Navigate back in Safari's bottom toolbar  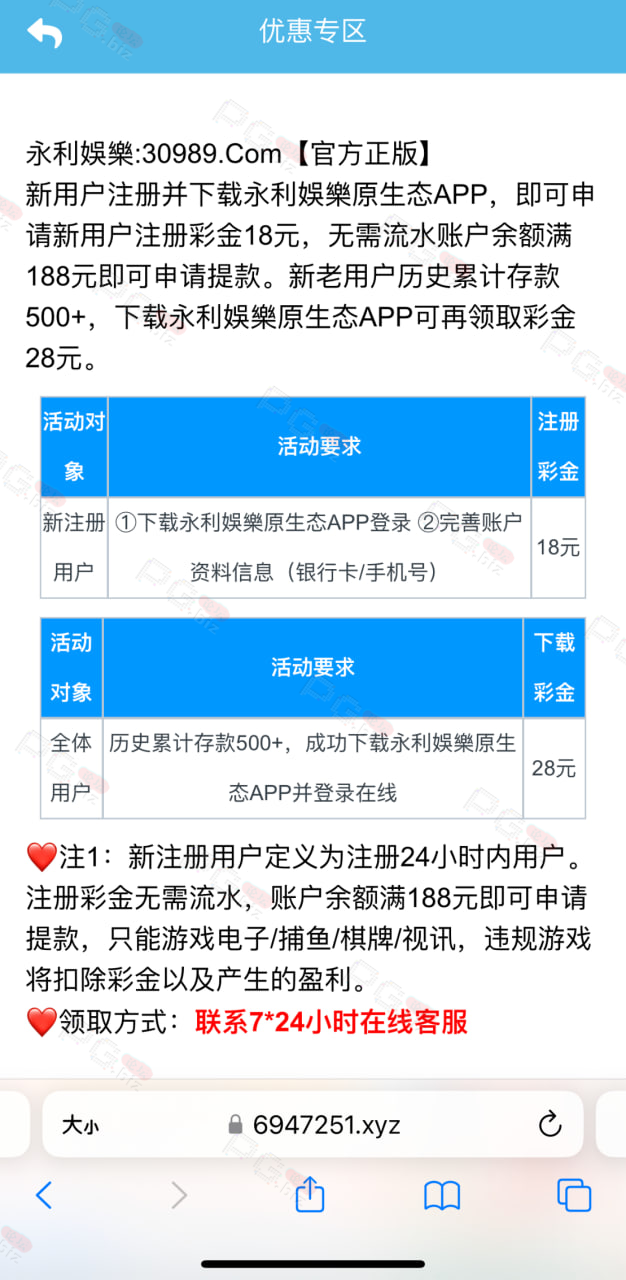[43, 1194]
